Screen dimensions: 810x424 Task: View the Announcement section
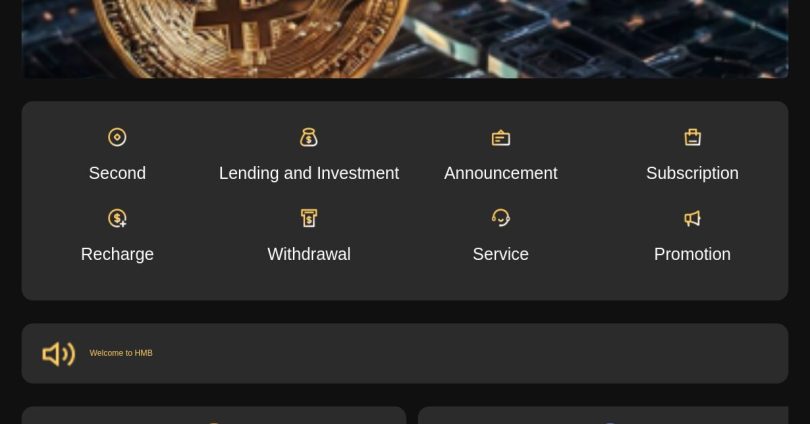click(500, 155)
